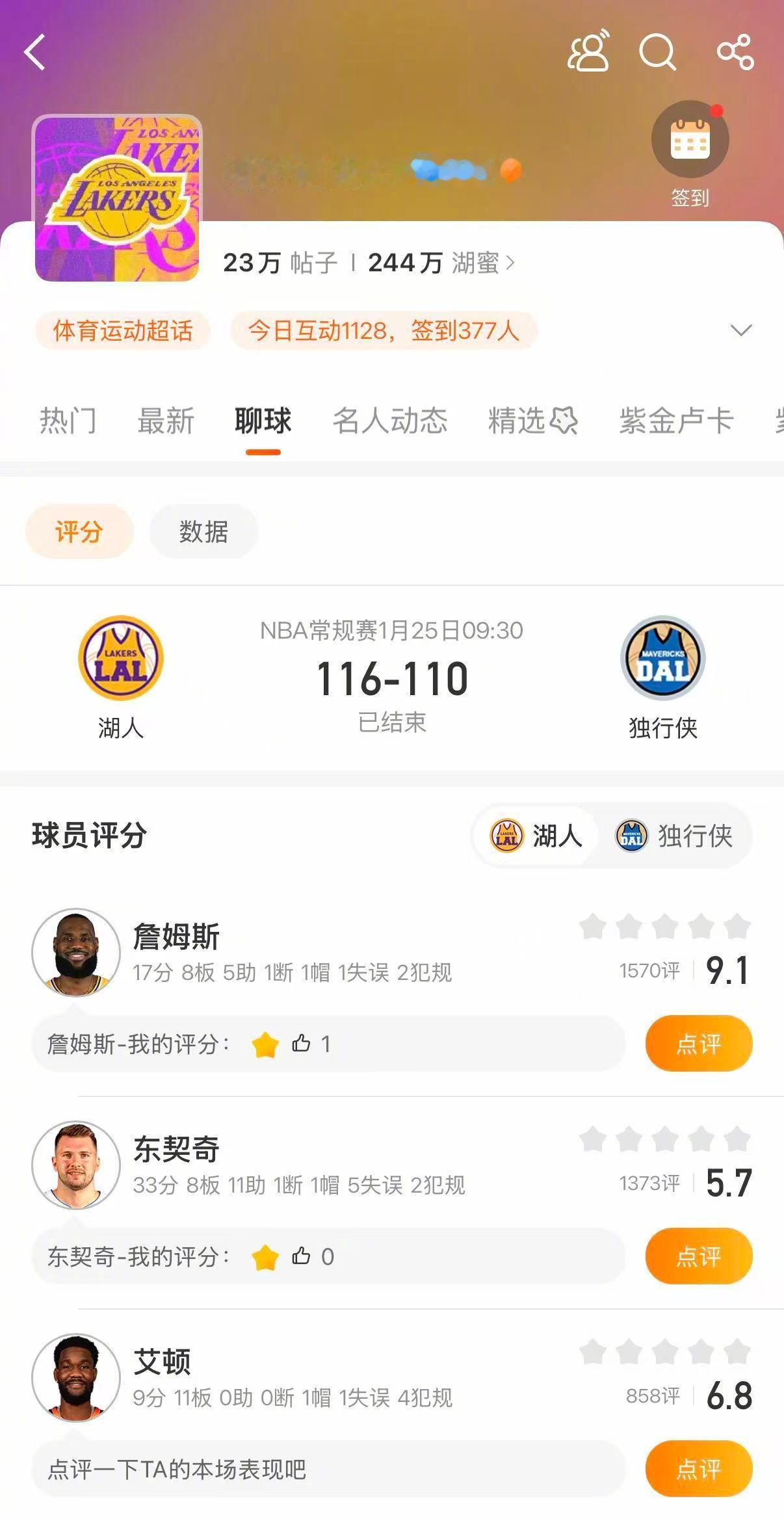
Task: Click 点评 button for 詹姆斯
Action: pyautogui.click(x=699, y=1044)
